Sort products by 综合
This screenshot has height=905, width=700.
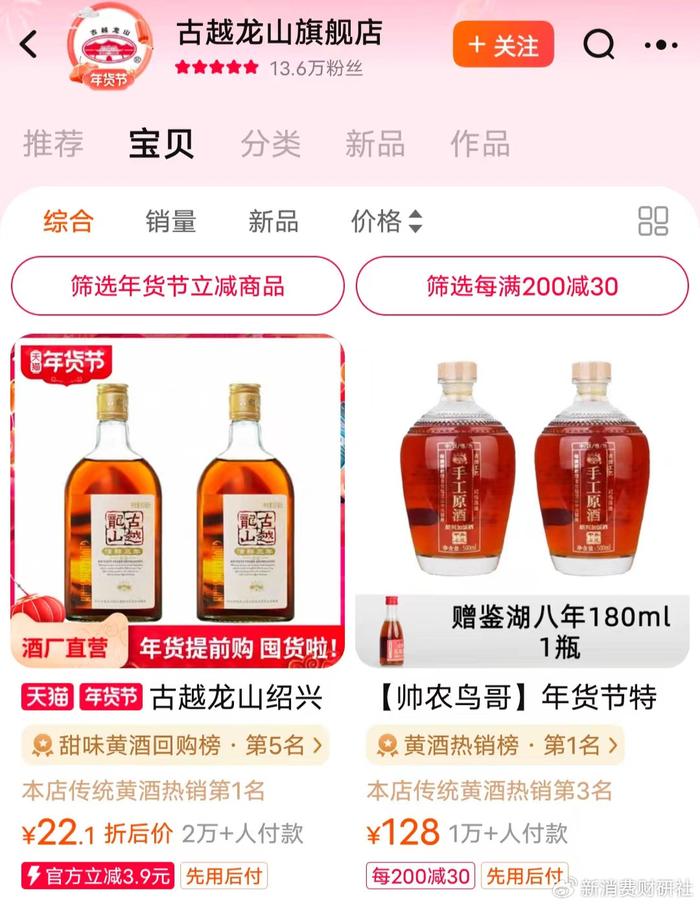click(x=68, y=221)
